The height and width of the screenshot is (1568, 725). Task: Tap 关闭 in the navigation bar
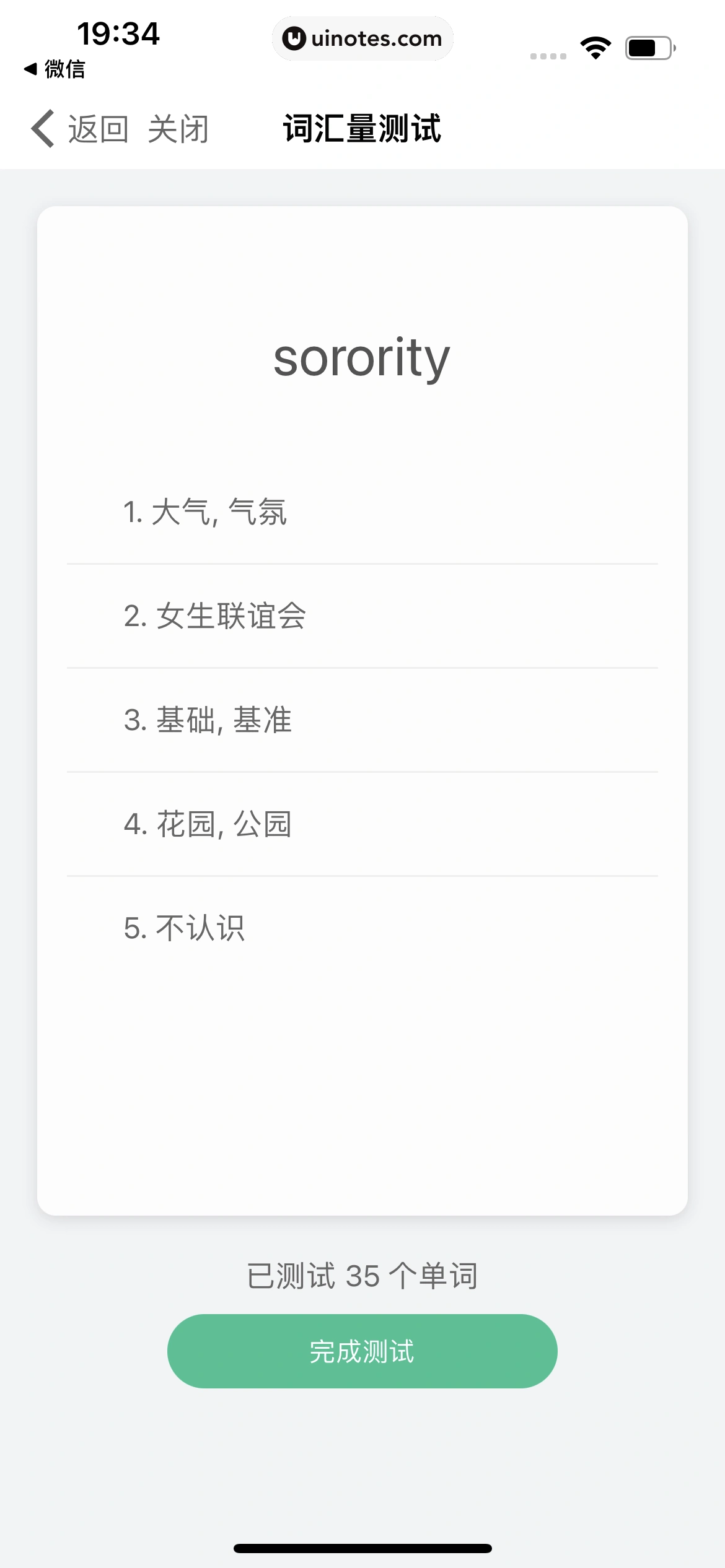(180, 128)
